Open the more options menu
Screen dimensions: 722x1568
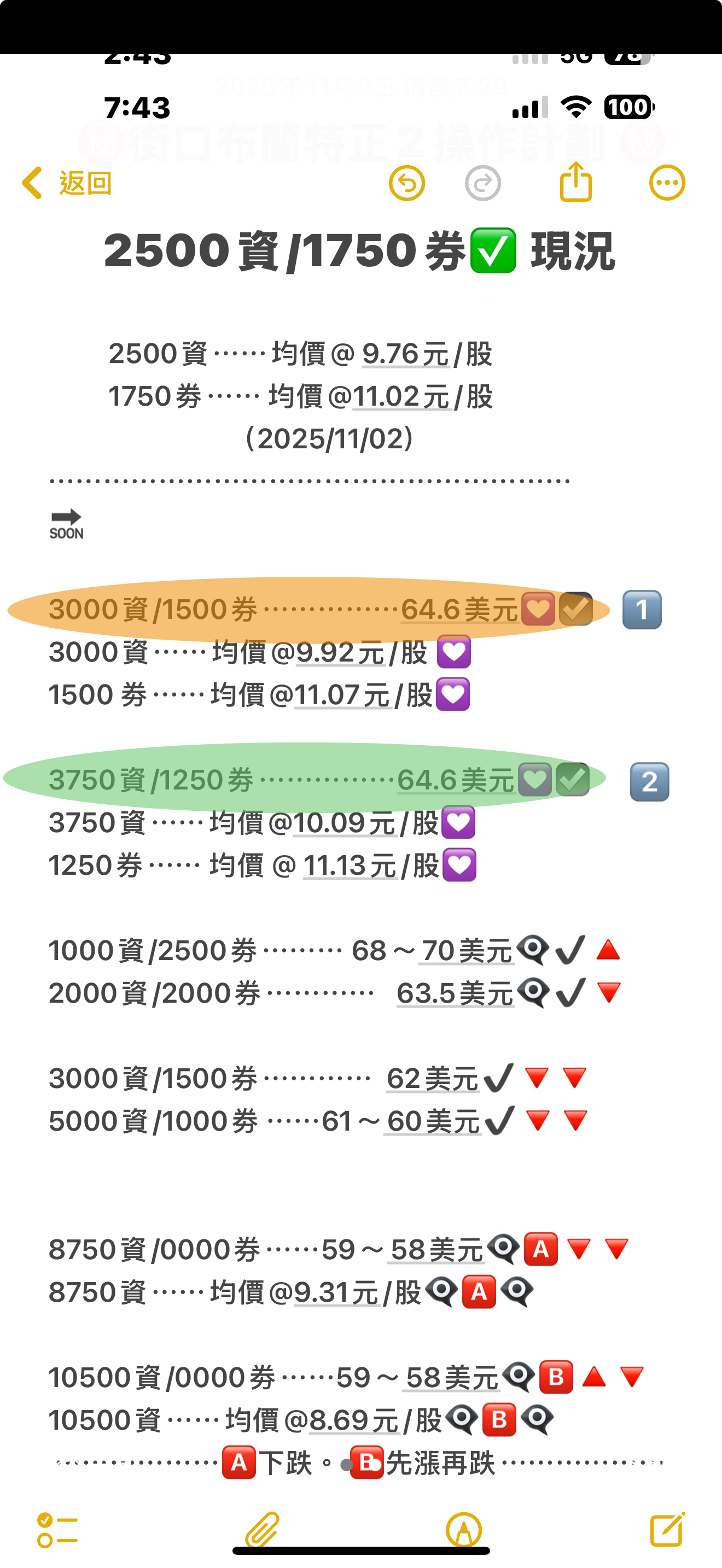(667, 183)
